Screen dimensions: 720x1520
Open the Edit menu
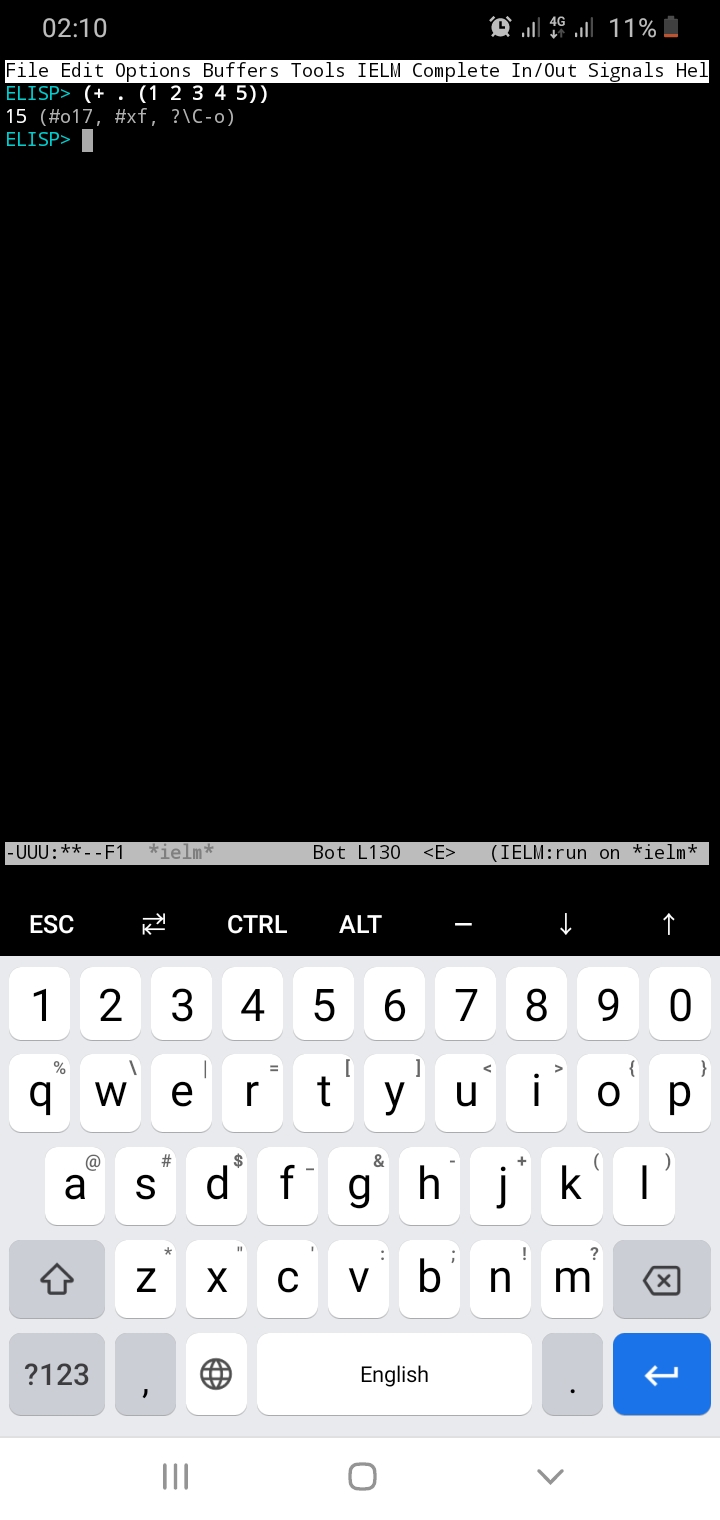82,71
